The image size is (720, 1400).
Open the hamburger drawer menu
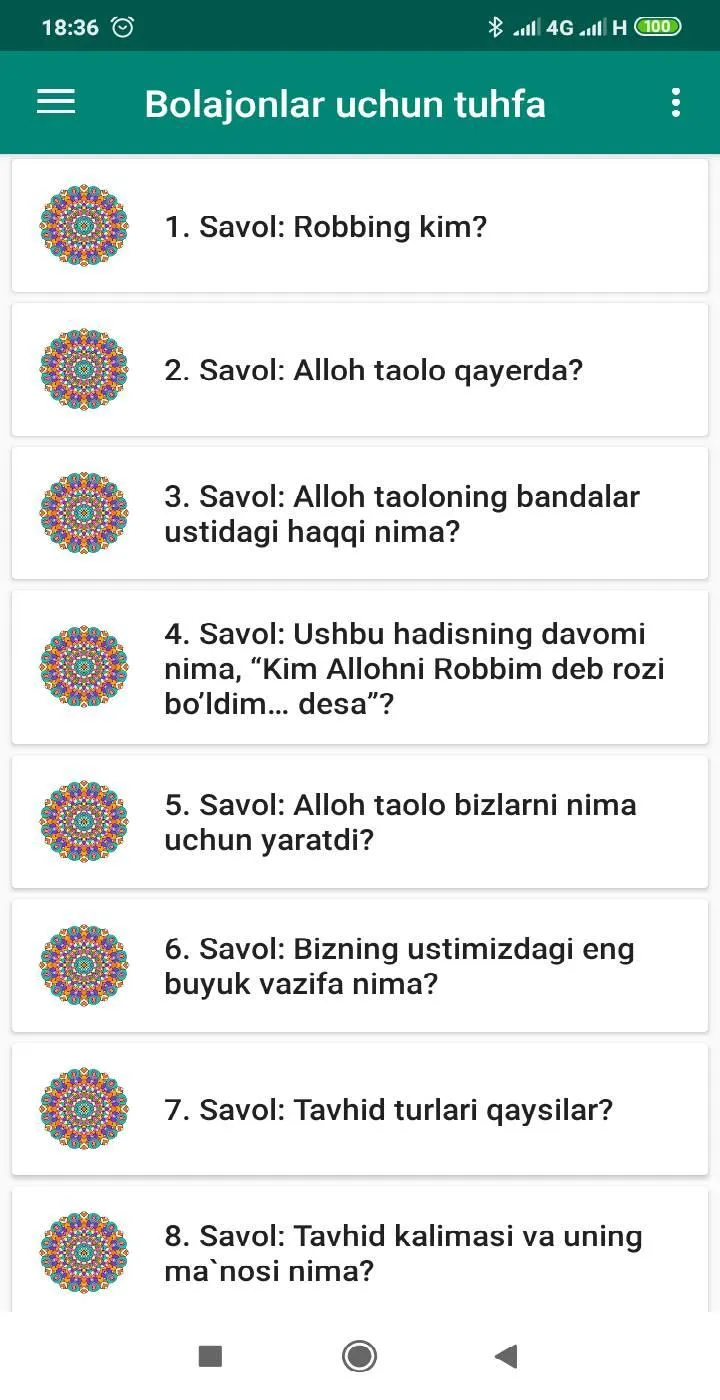tap(56, 102)
